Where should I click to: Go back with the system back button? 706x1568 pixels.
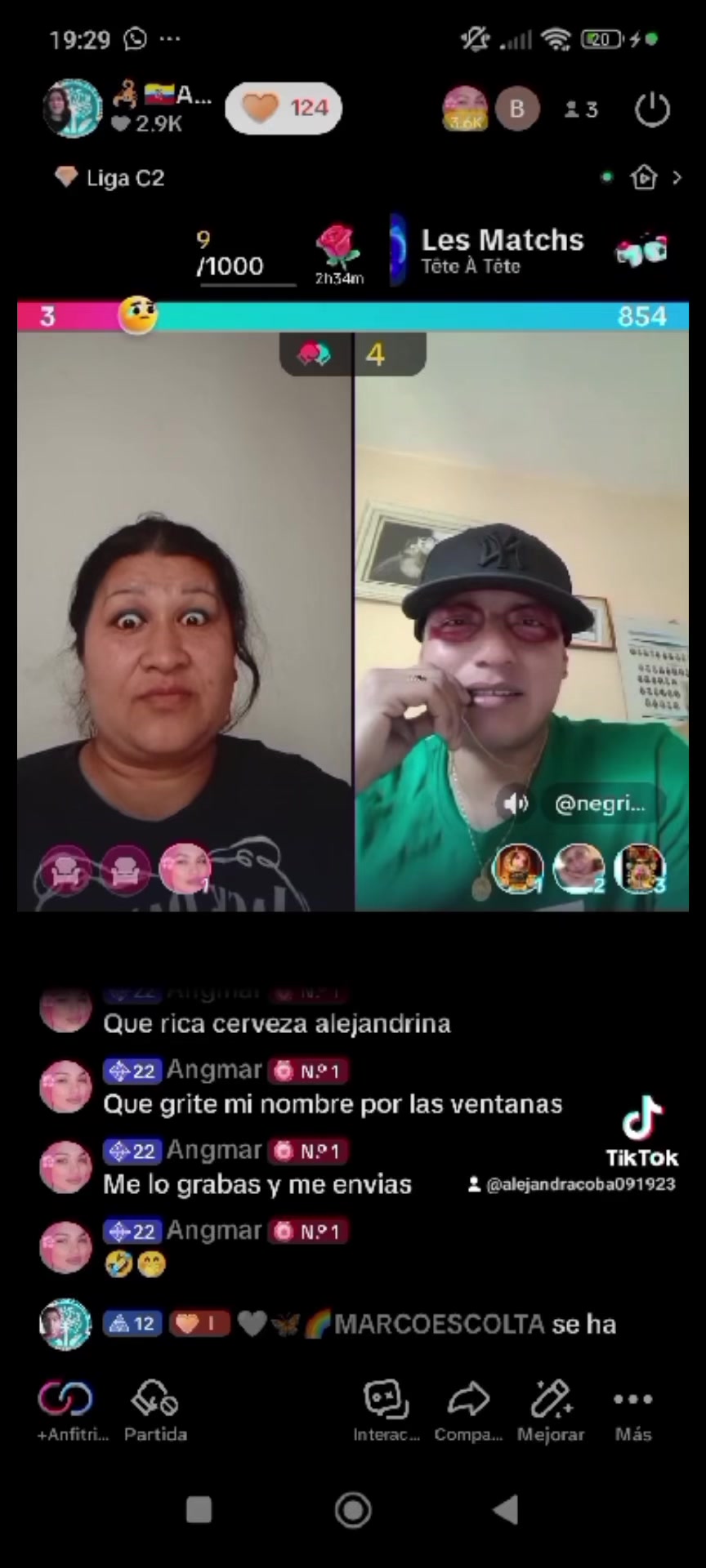pyautogui.click(x=506, y=1510)
